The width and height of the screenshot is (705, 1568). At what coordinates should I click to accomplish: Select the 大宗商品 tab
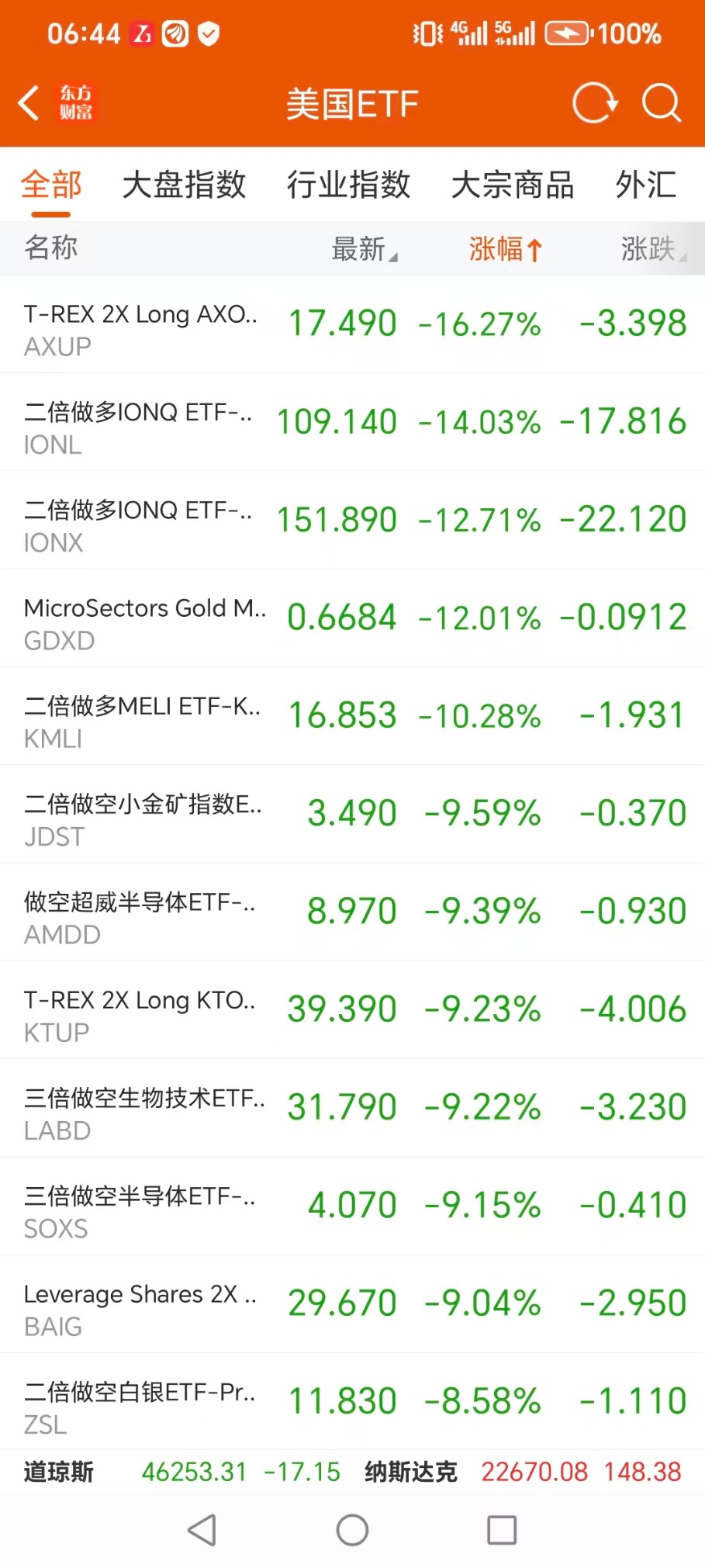(513, 185)
